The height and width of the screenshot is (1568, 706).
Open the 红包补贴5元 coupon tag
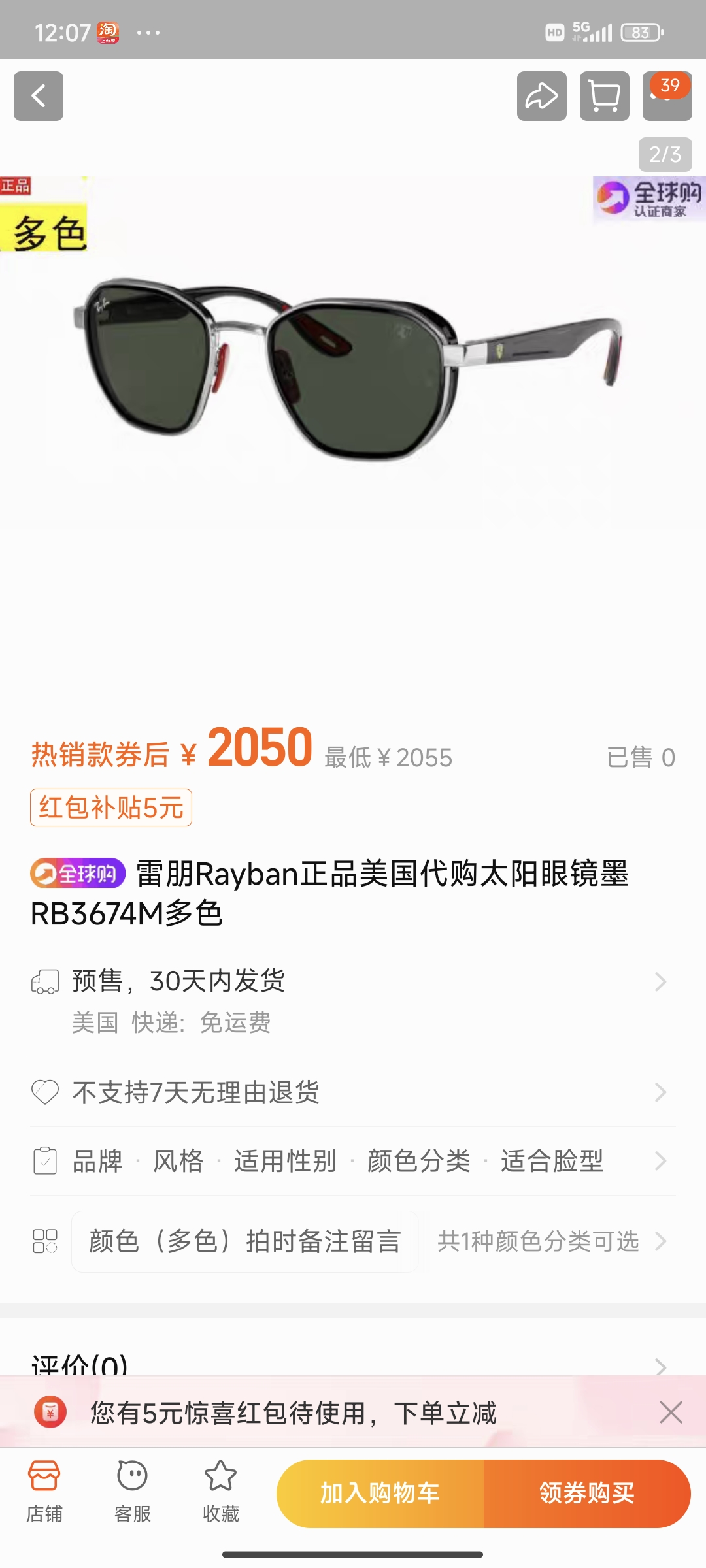coord(111,808)
